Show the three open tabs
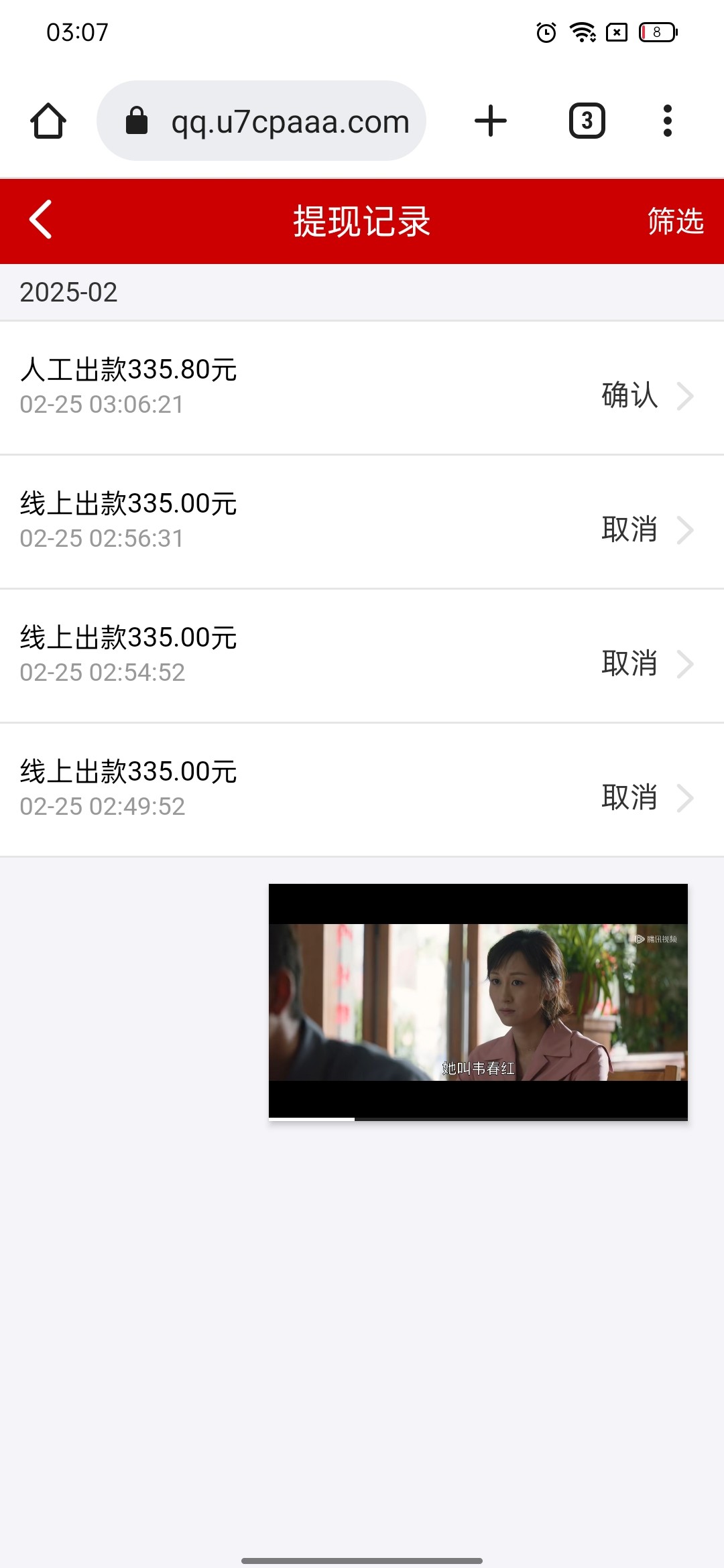 tap(587, 121)
